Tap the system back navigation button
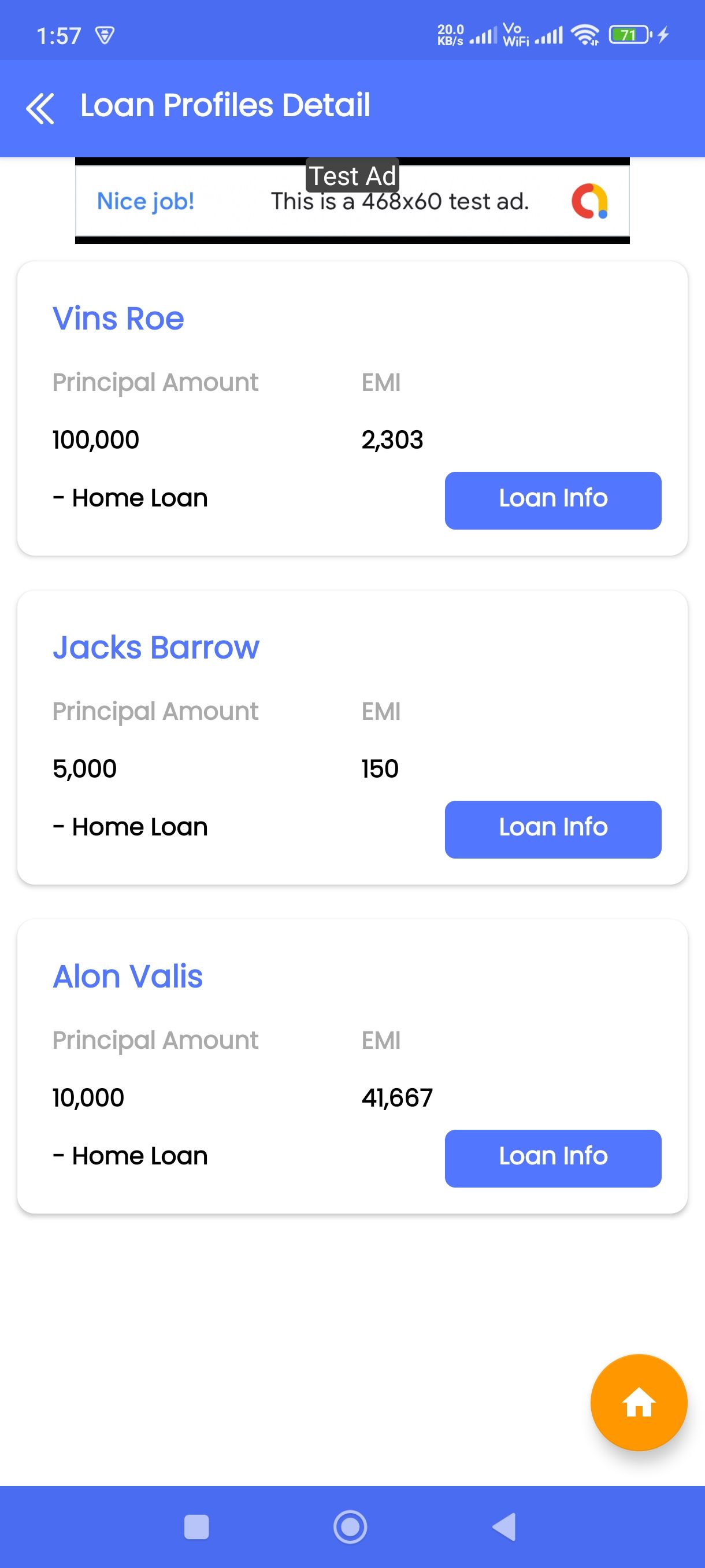 pos(504,1526)
